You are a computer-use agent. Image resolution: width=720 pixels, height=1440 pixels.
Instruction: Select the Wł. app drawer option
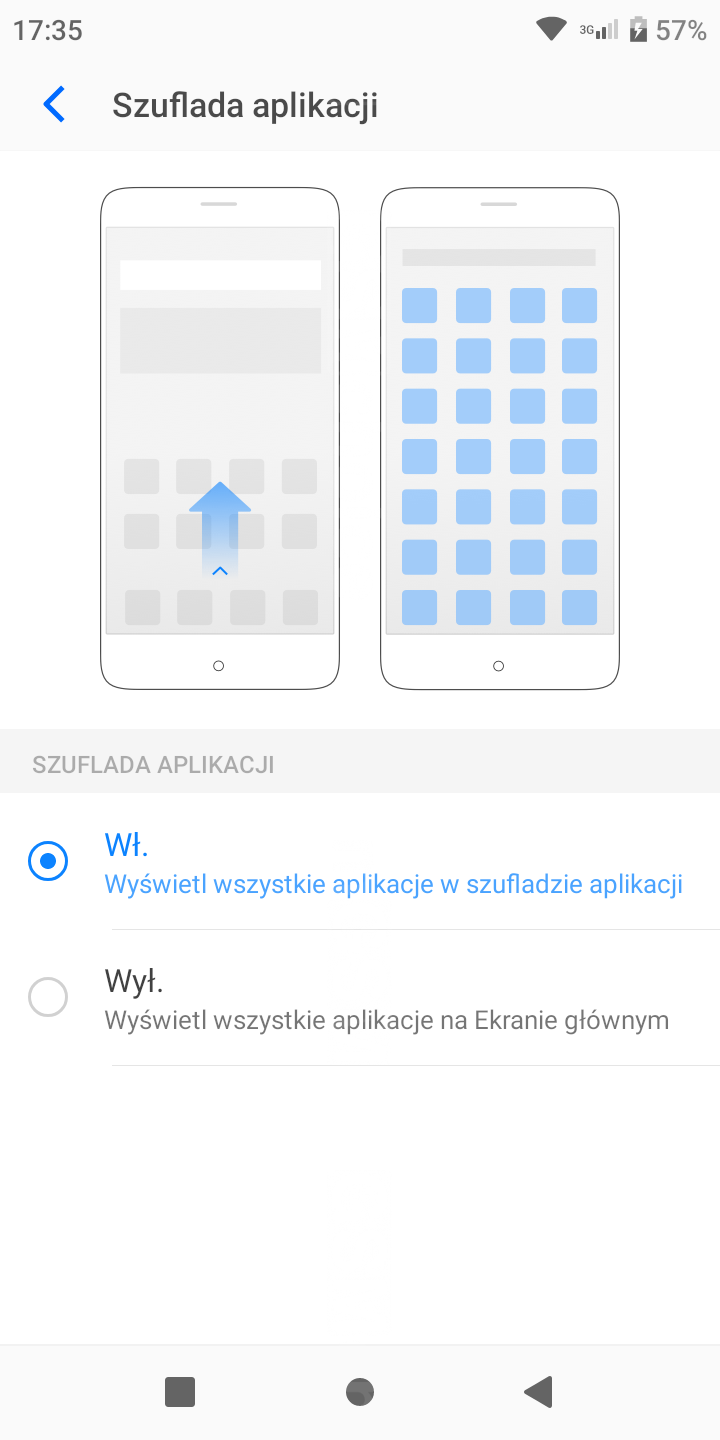[48, 861]
